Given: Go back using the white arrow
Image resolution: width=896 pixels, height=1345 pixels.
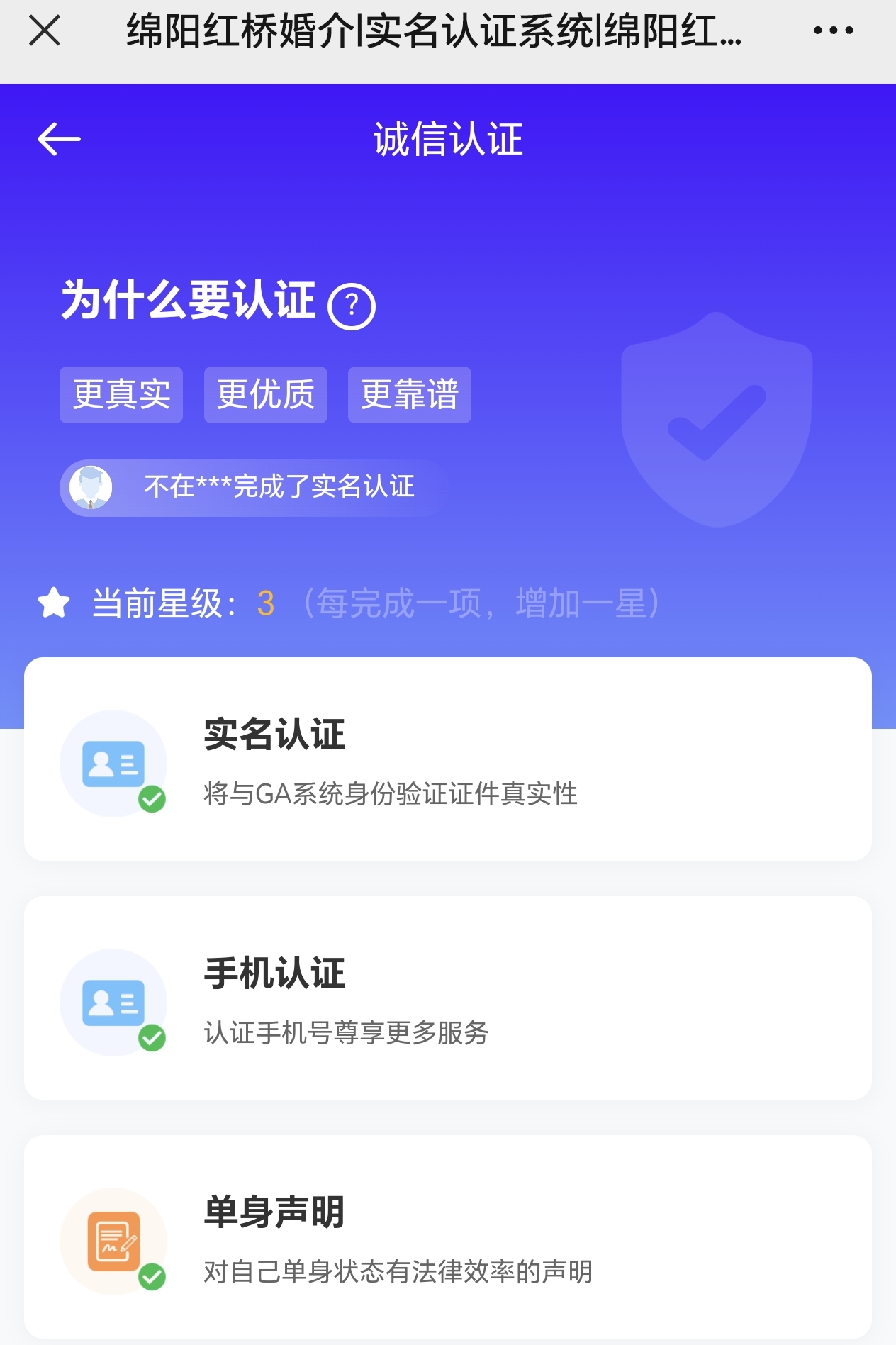Looking at the screenshot, I should (59, 139).
